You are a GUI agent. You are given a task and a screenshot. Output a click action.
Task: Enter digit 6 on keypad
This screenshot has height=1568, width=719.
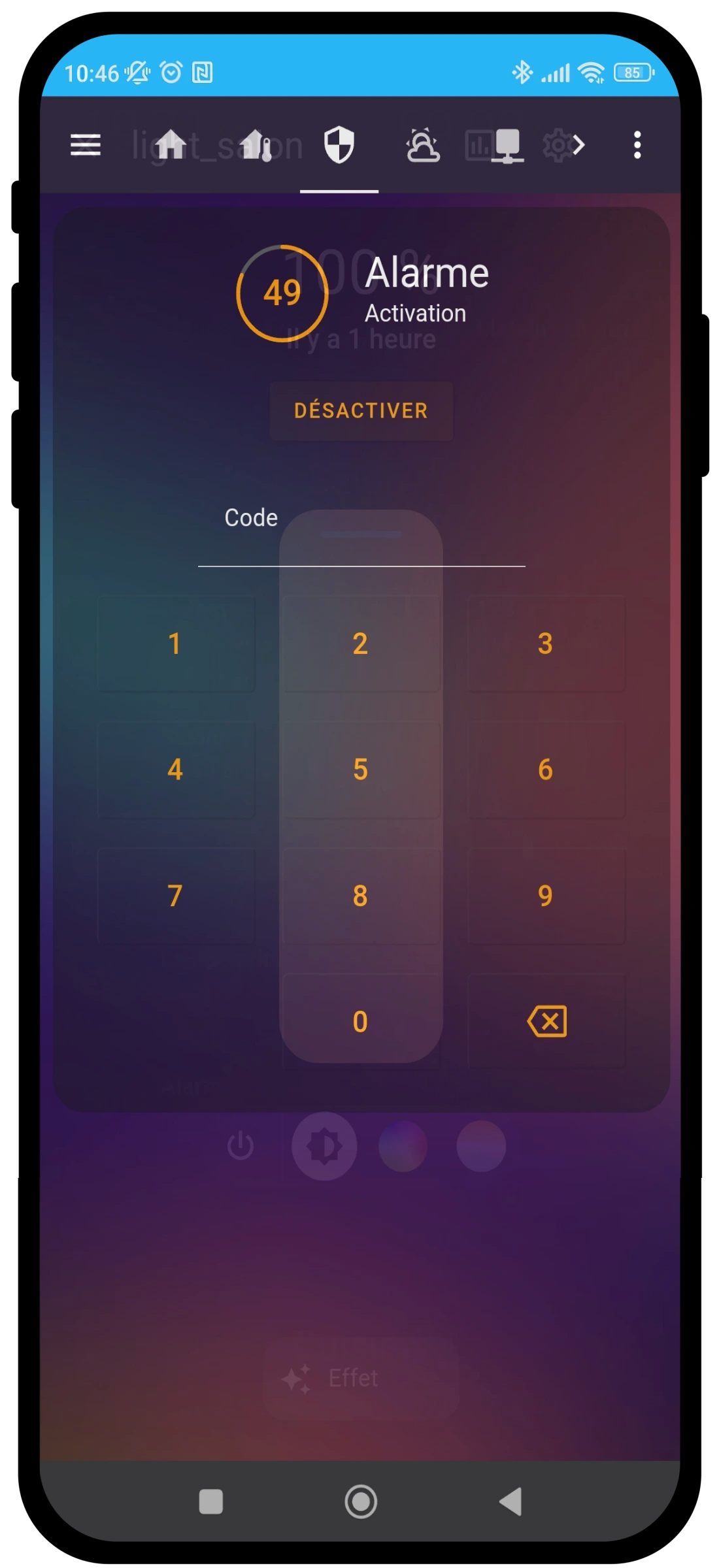tap(546, 770)
